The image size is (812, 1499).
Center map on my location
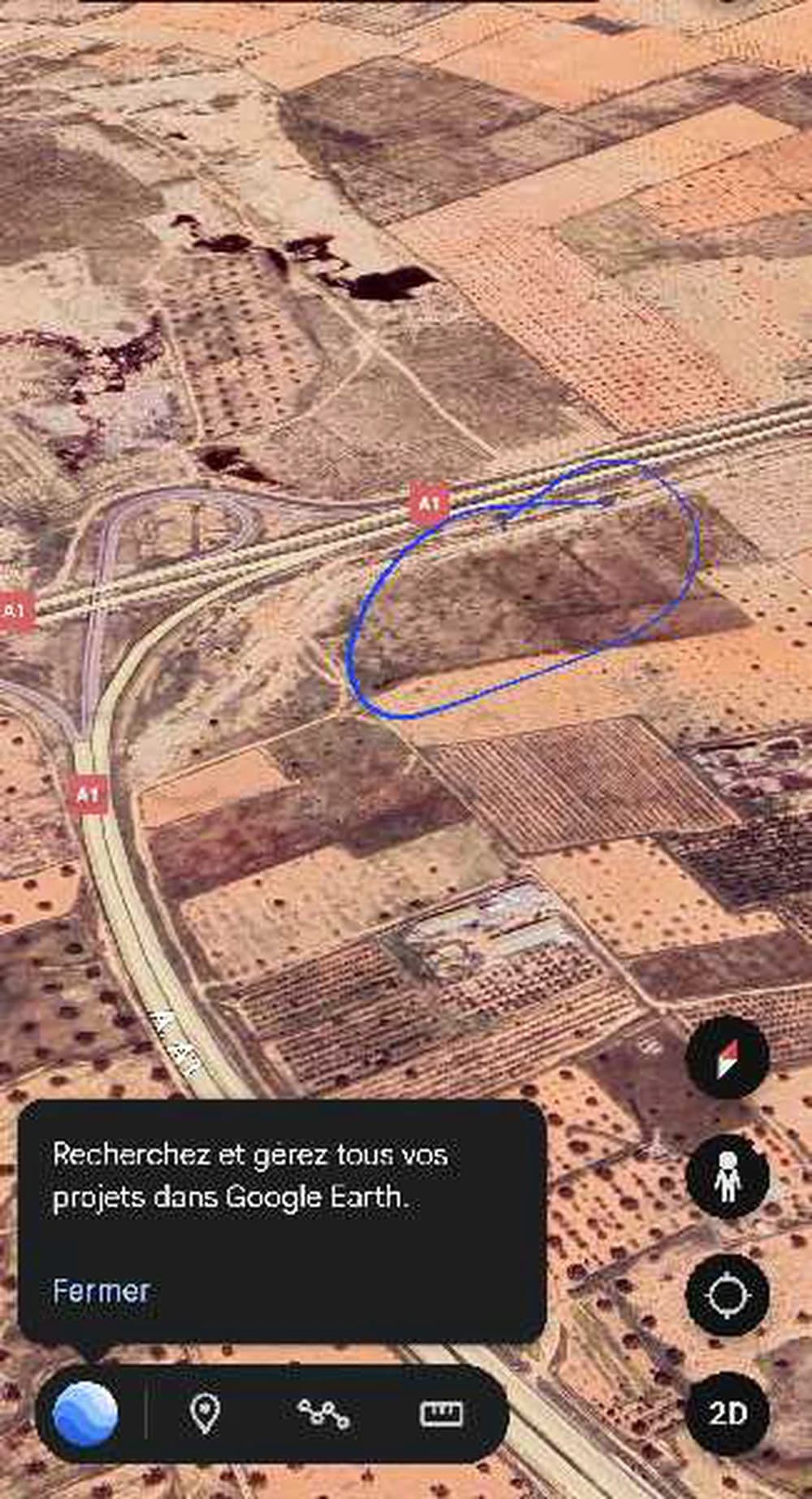point(727,1294)
